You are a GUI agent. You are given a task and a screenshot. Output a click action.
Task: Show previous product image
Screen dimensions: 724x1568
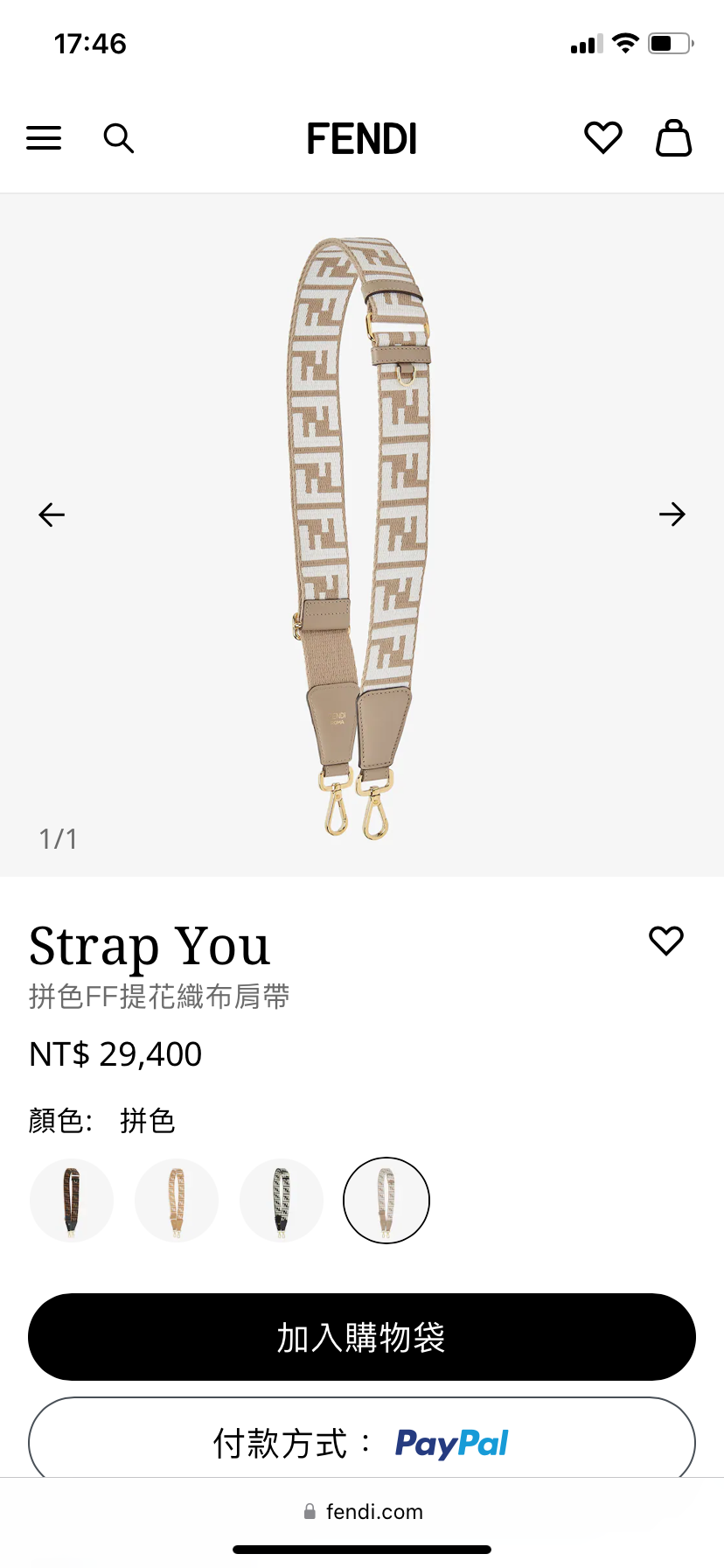pos(52,514)
